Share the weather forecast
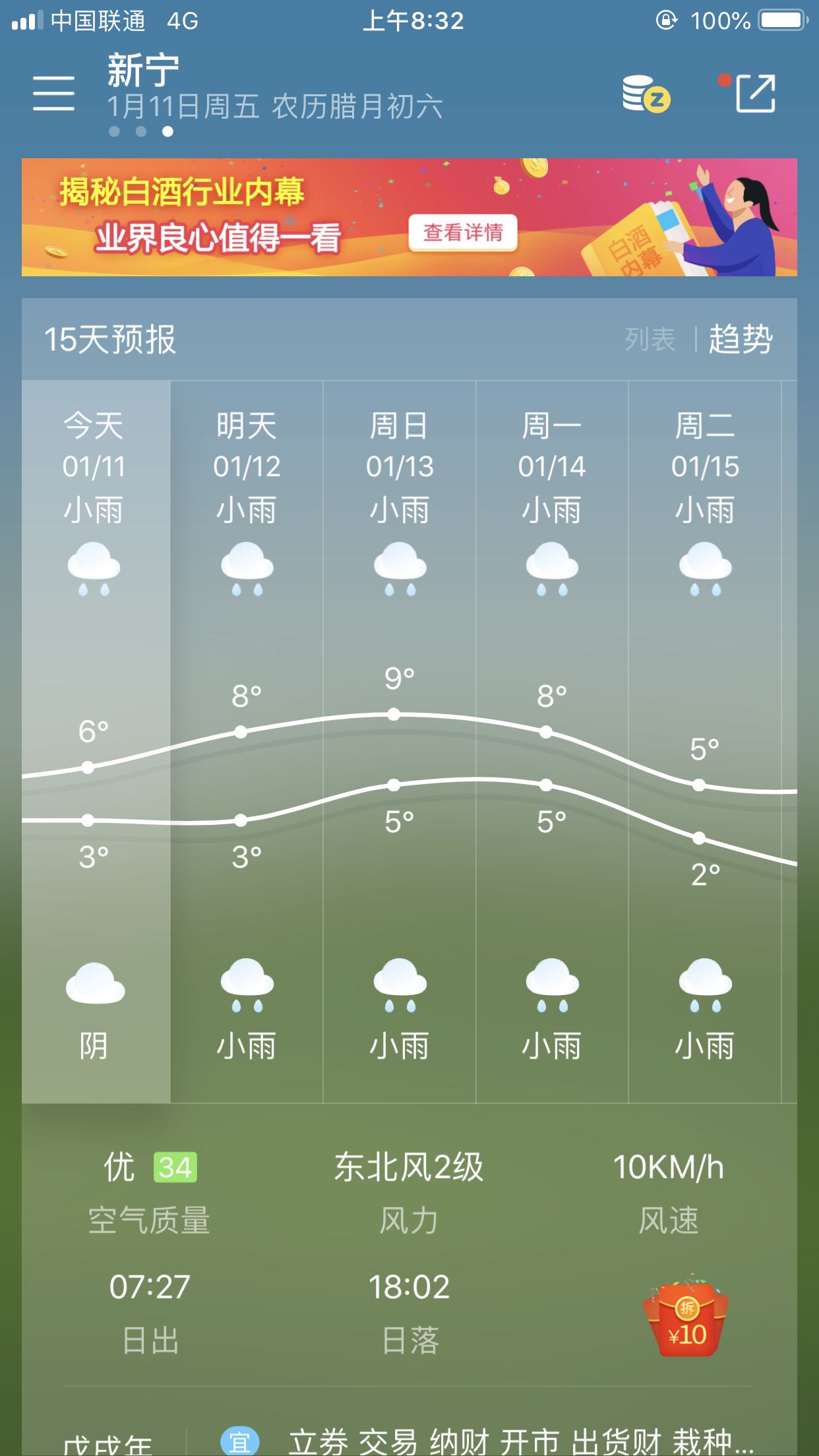The height and width of the screenshot is (1456, 819). (x=755, y=94)
